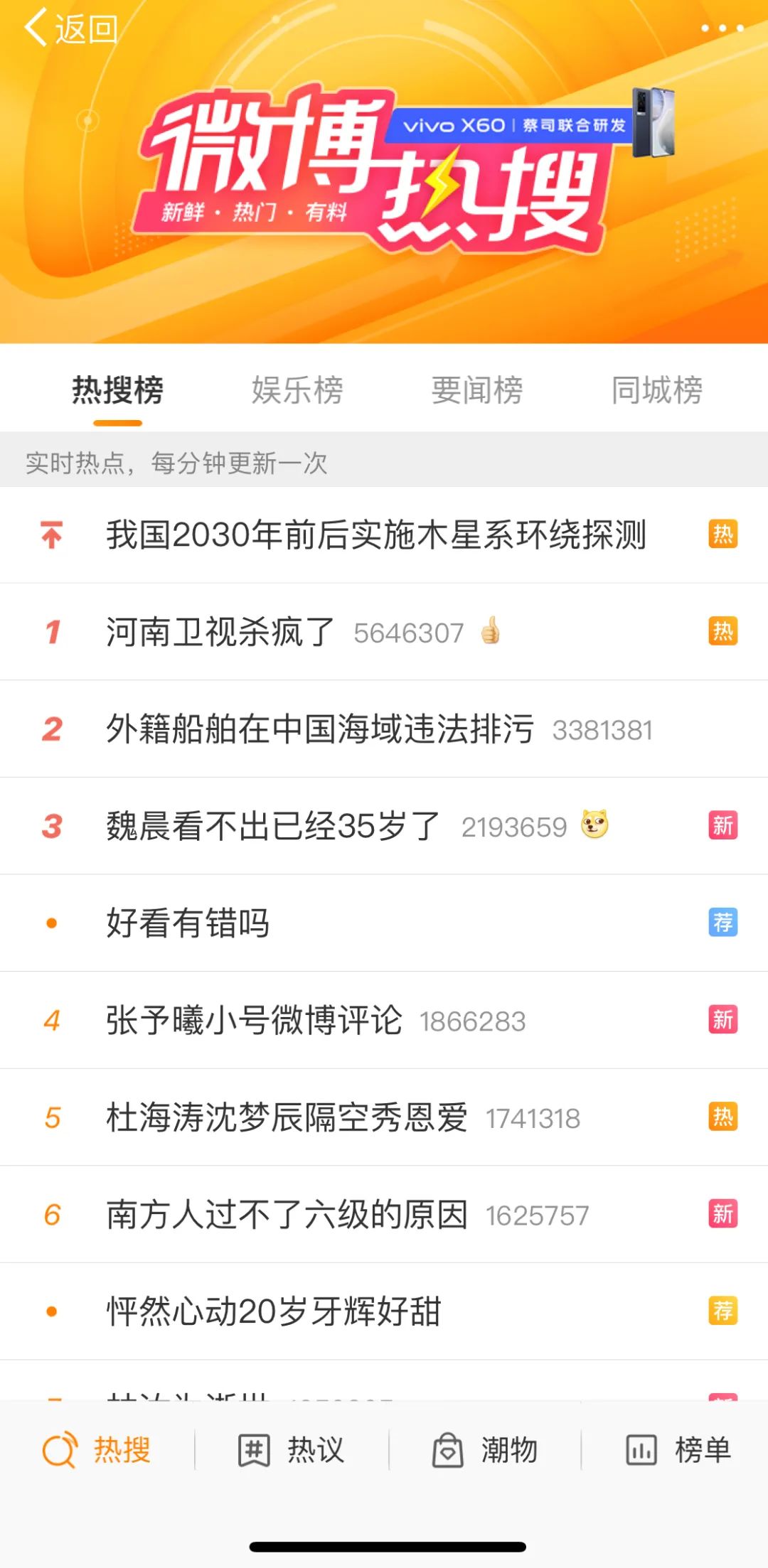Open topic 南方人过不了六级的原因
This screenshot has height=1568, width=768.
[287, 1215]
